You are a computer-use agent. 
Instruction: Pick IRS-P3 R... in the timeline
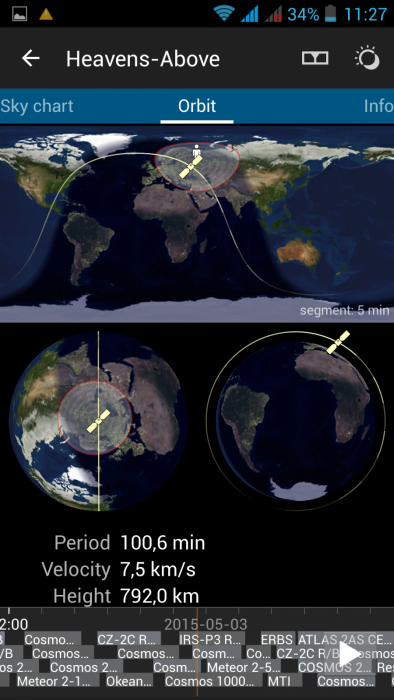pos(212,639)
